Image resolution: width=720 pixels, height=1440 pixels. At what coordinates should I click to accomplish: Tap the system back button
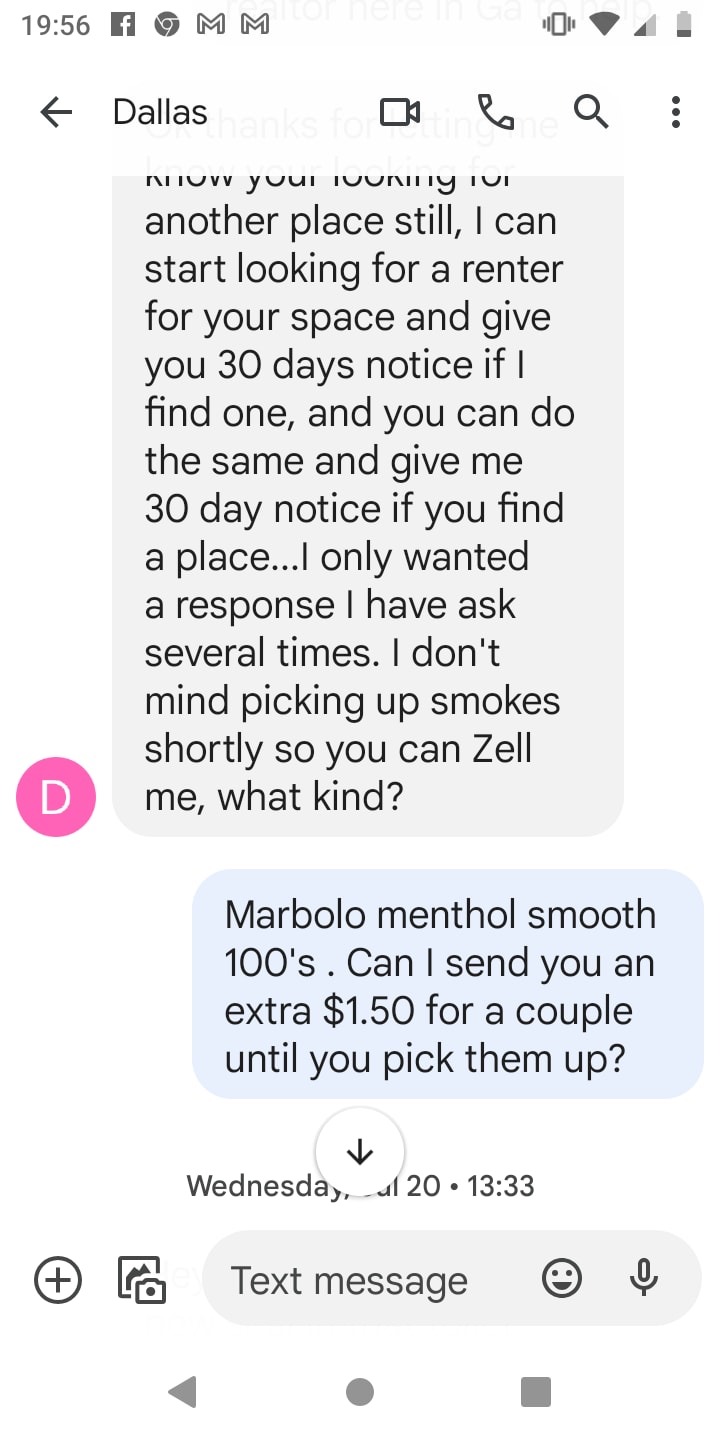point(182,1391)
